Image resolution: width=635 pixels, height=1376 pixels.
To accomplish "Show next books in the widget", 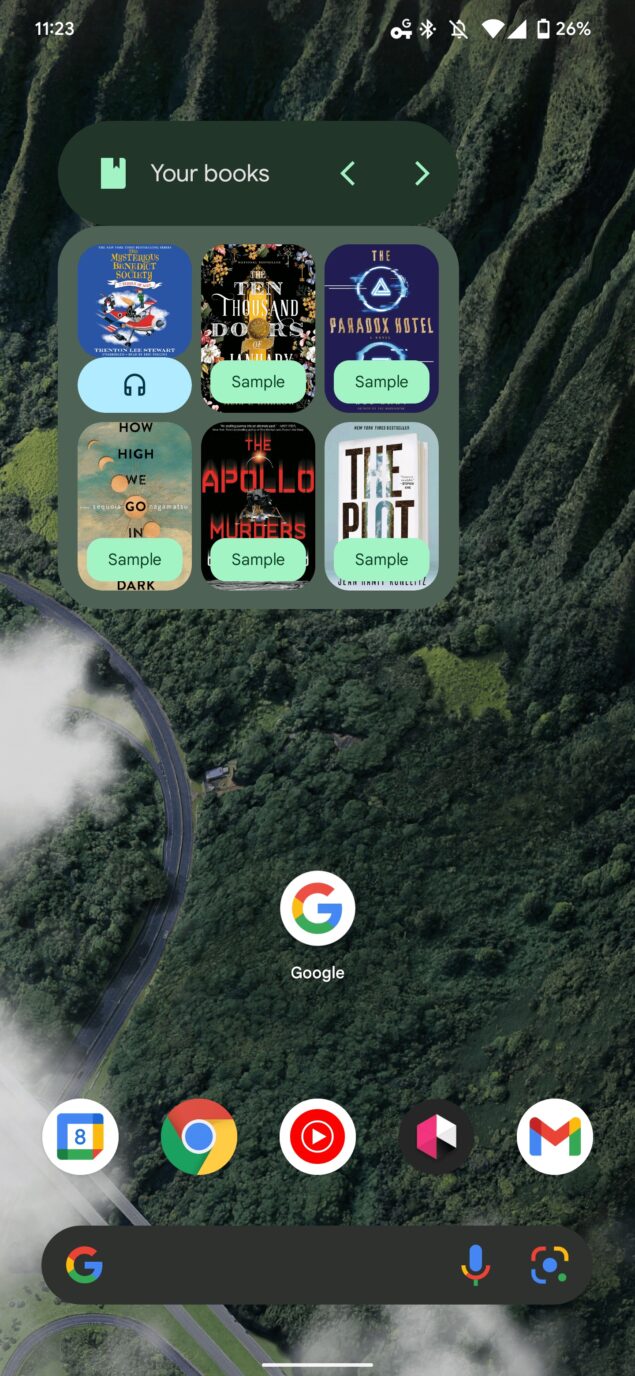I will [422, 174].
